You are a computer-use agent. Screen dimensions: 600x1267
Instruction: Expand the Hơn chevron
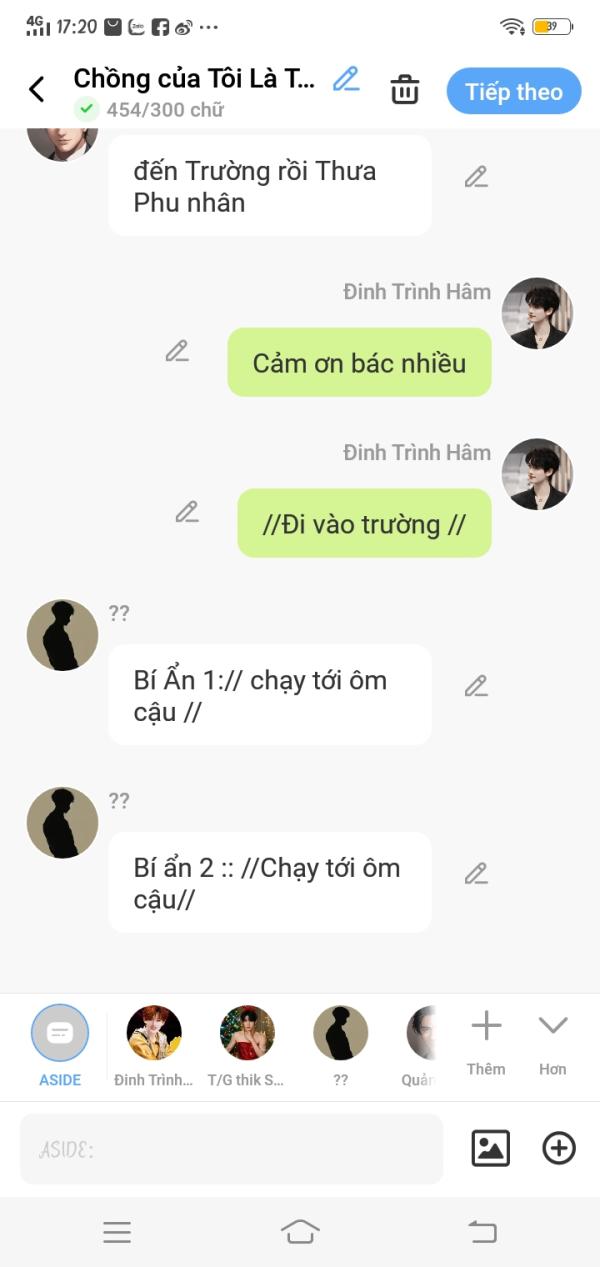click(x=553, y=1042)
